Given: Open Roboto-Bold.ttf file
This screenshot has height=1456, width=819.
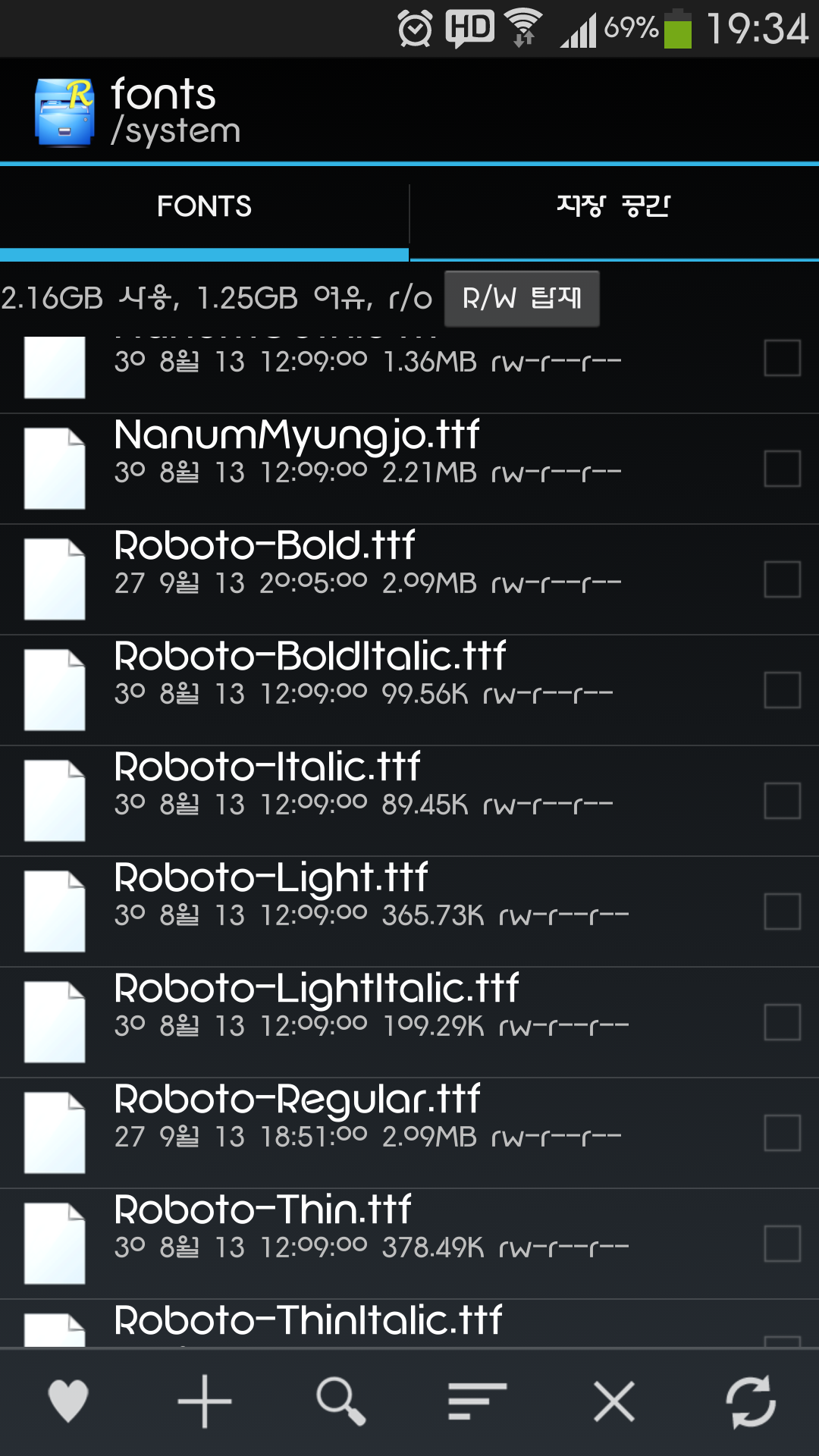Looking at the screenshot, I should click(264, 547).
